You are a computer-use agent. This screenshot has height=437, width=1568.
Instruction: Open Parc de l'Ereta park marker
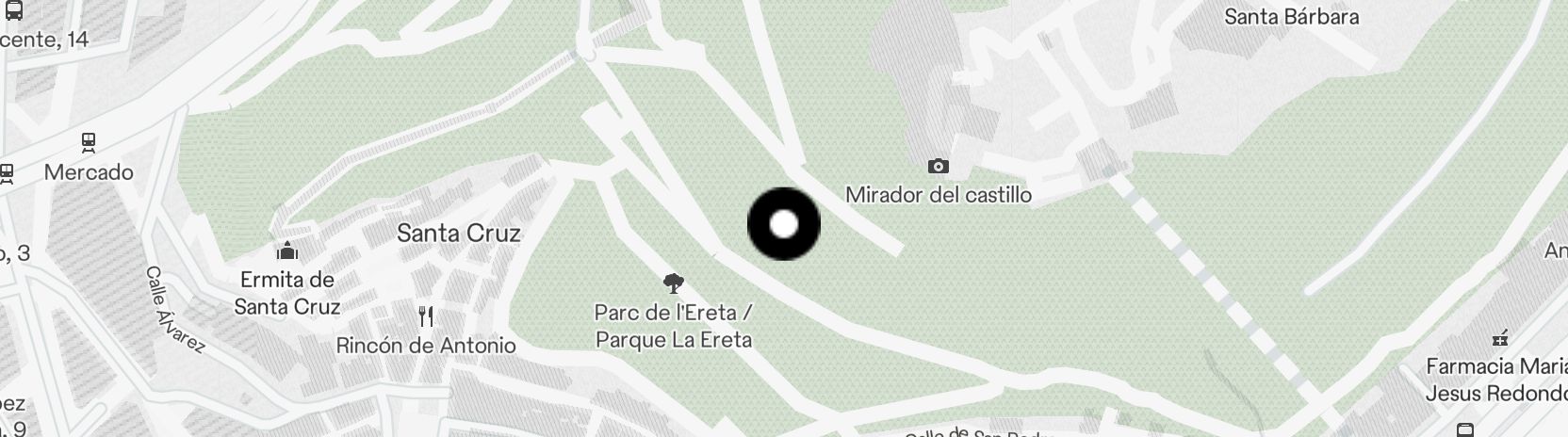click(x=673, y=282)
